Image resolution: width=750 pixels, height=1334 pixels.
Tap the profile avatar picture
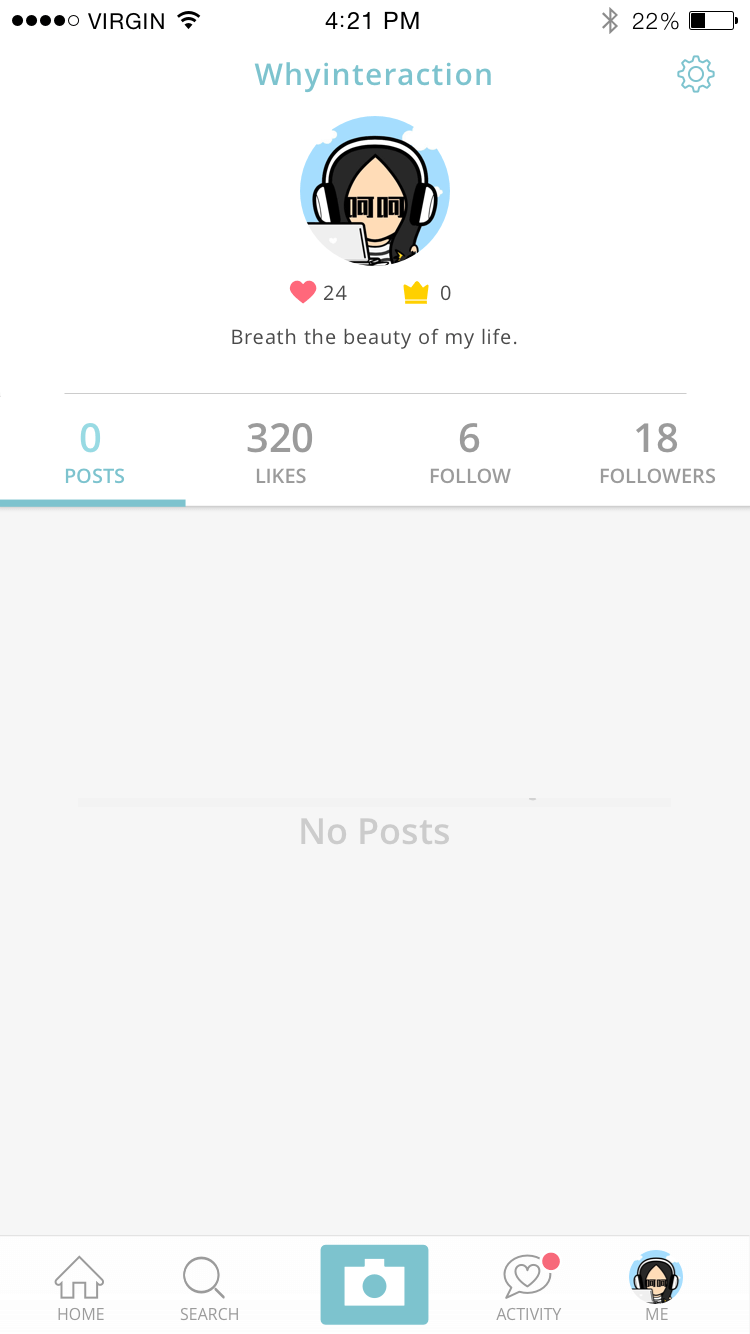tap(375, 191)
